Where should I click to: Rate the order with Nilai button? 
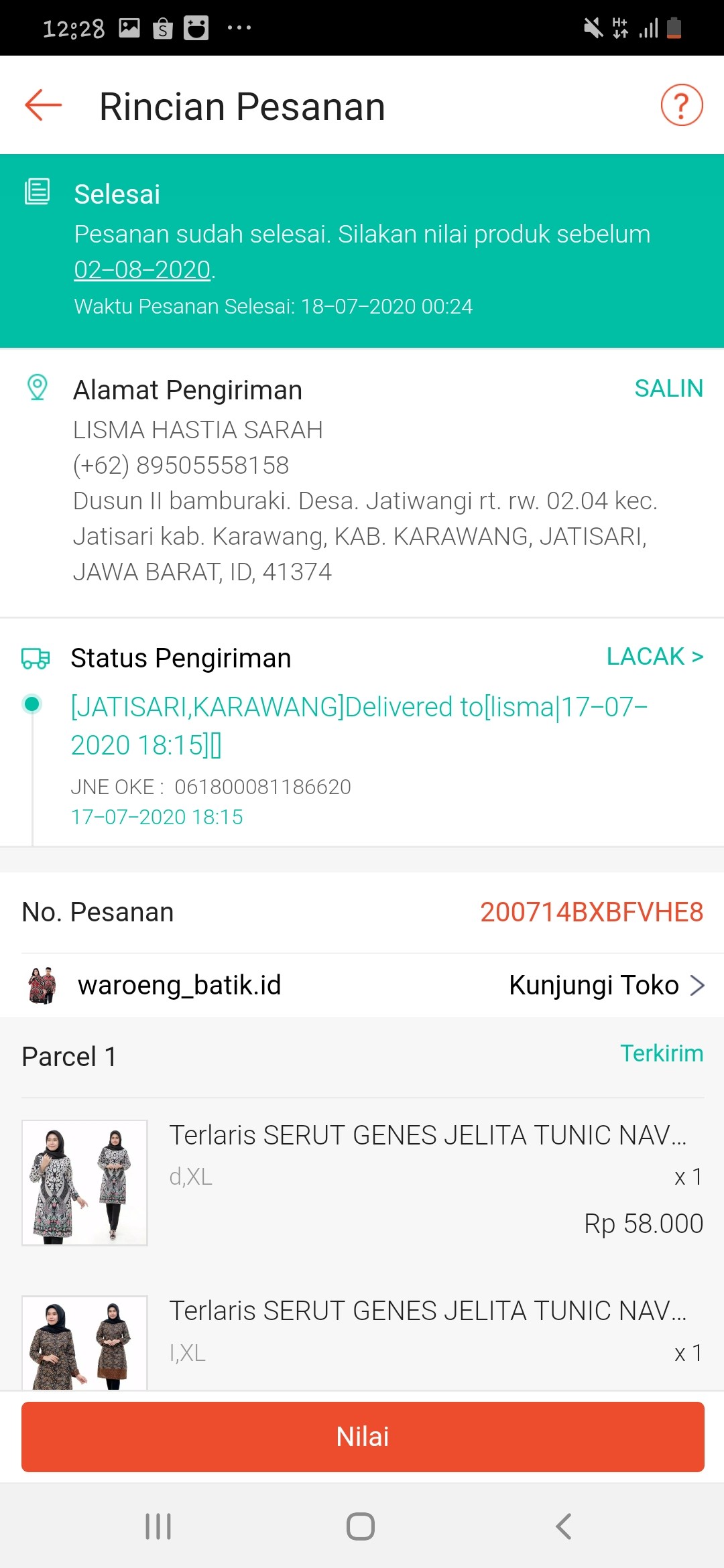point(362,1437)
